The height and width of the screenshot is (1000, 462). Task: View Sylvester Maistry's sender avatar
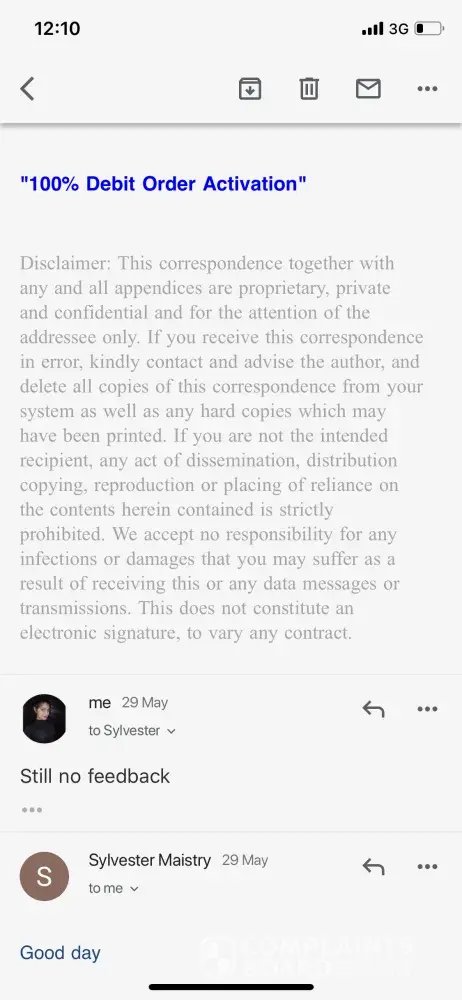tap(44, 876)
